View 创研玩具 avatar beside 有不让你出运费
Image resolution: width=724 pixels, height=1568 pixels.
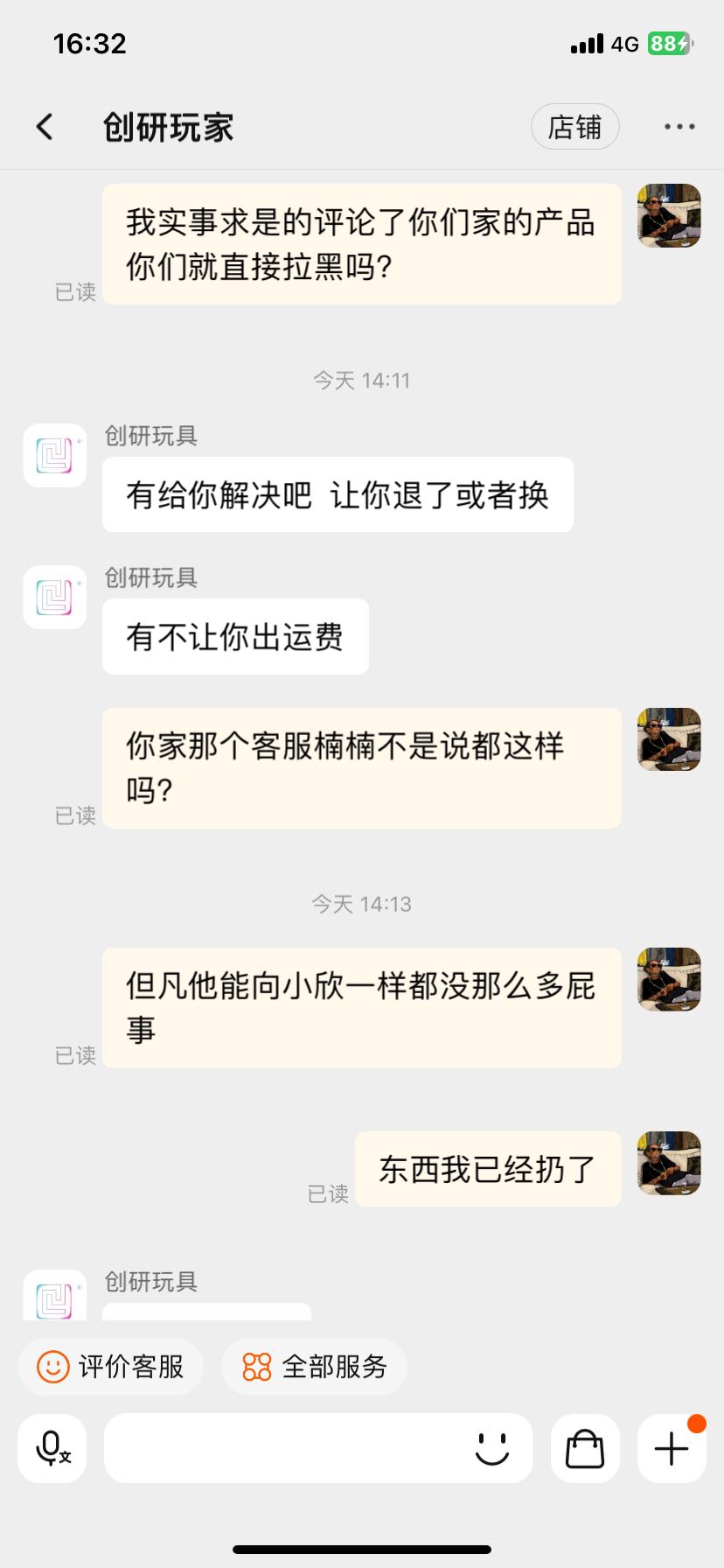[55, 598]
